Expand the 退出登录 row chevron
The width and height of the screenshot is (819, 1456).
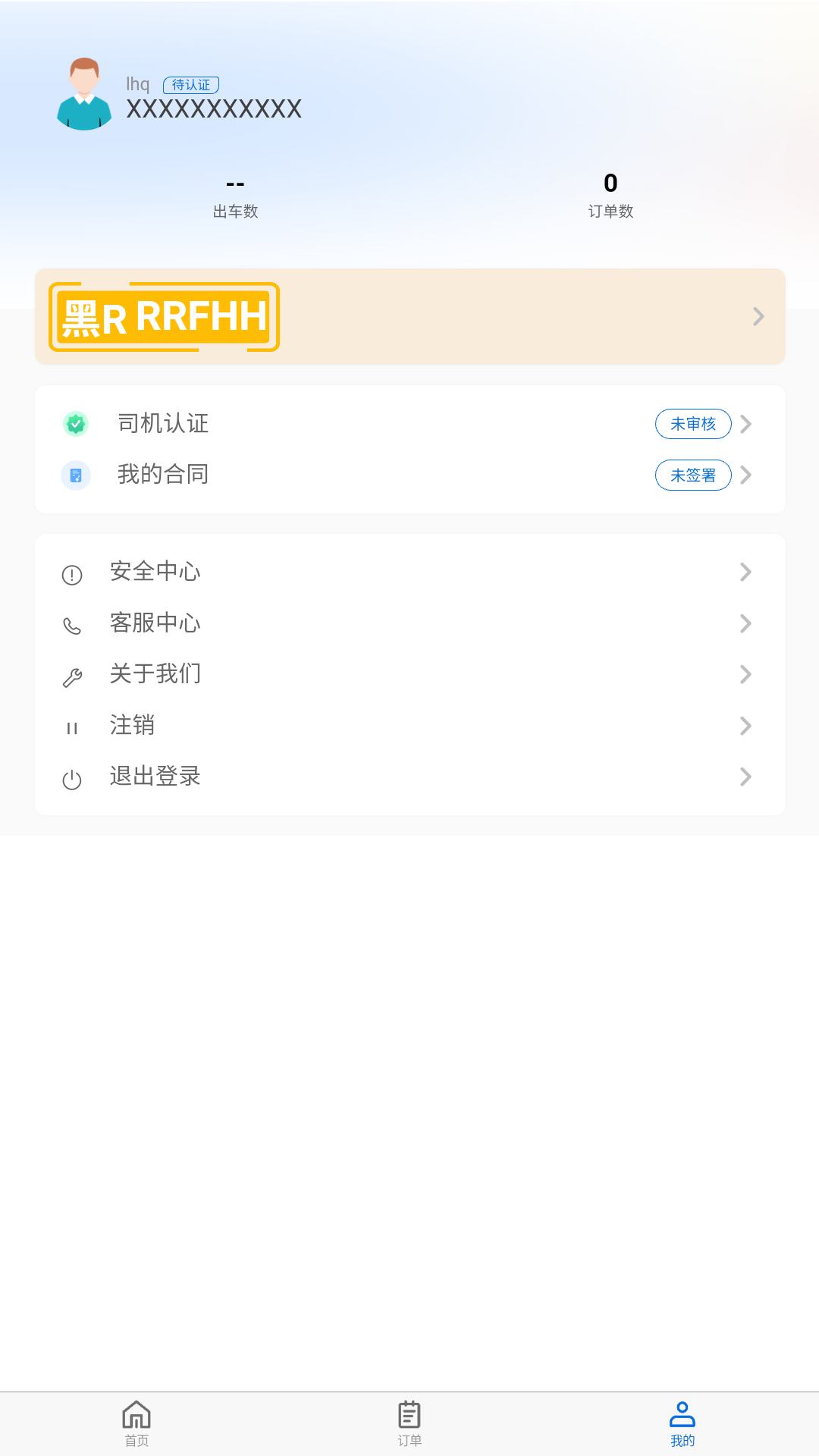click(746, 777)
